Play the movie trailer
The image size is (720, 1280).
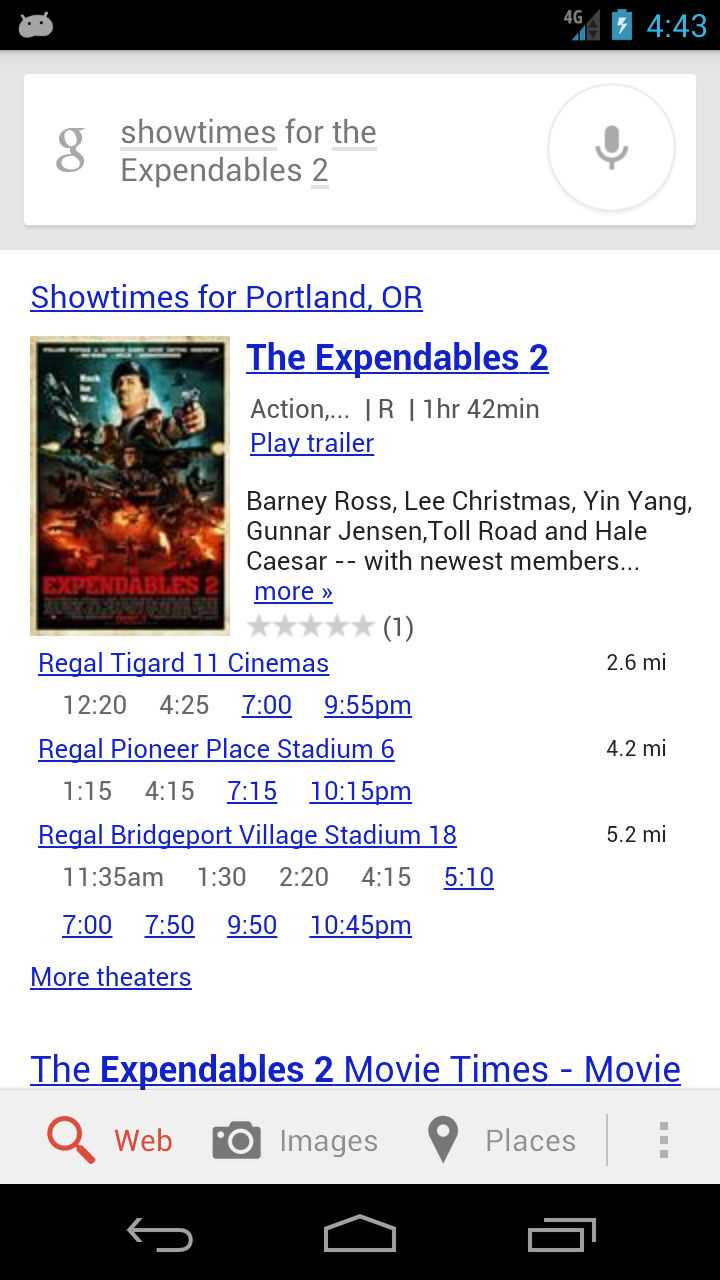[x=312, y=443]
